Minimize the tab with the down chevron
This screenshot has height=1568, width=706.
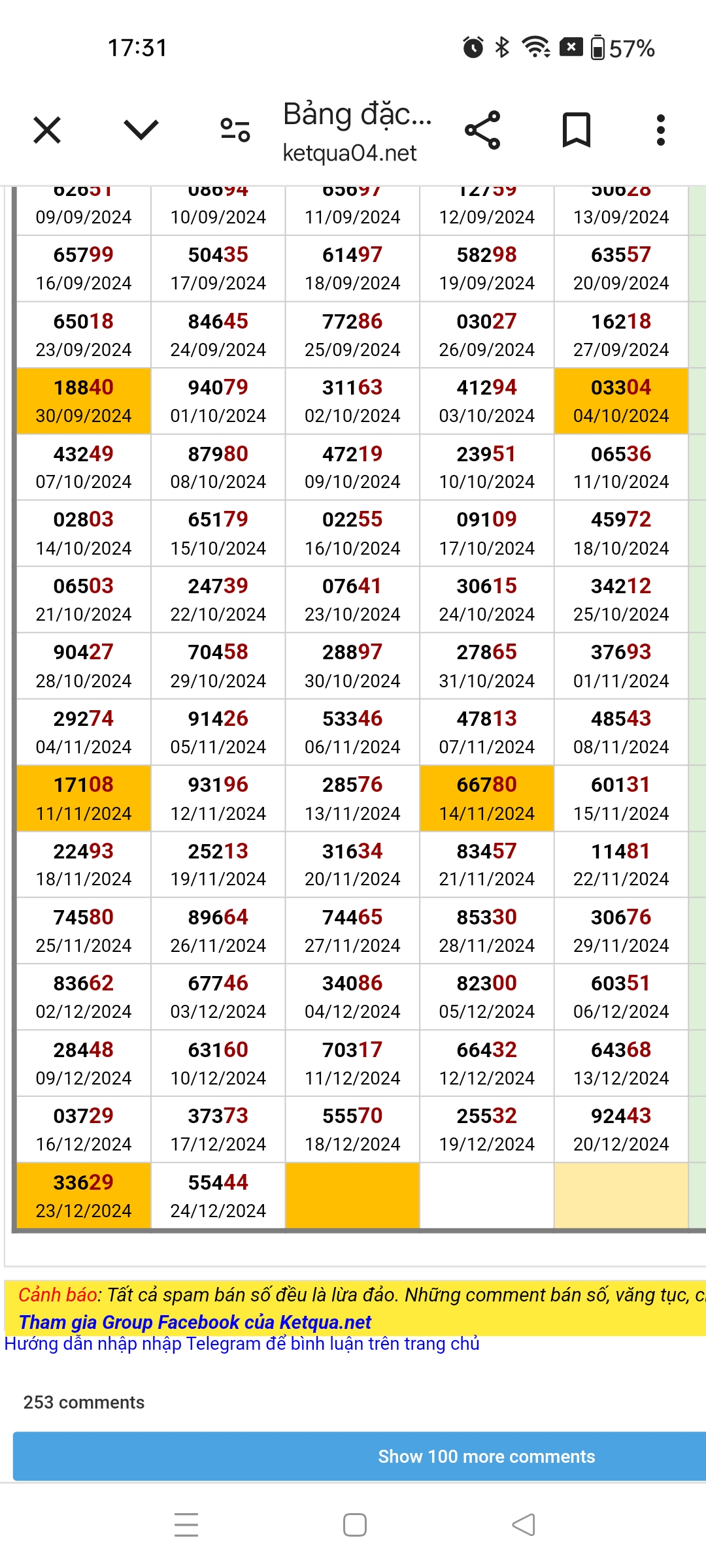click(x=141, y=130)
